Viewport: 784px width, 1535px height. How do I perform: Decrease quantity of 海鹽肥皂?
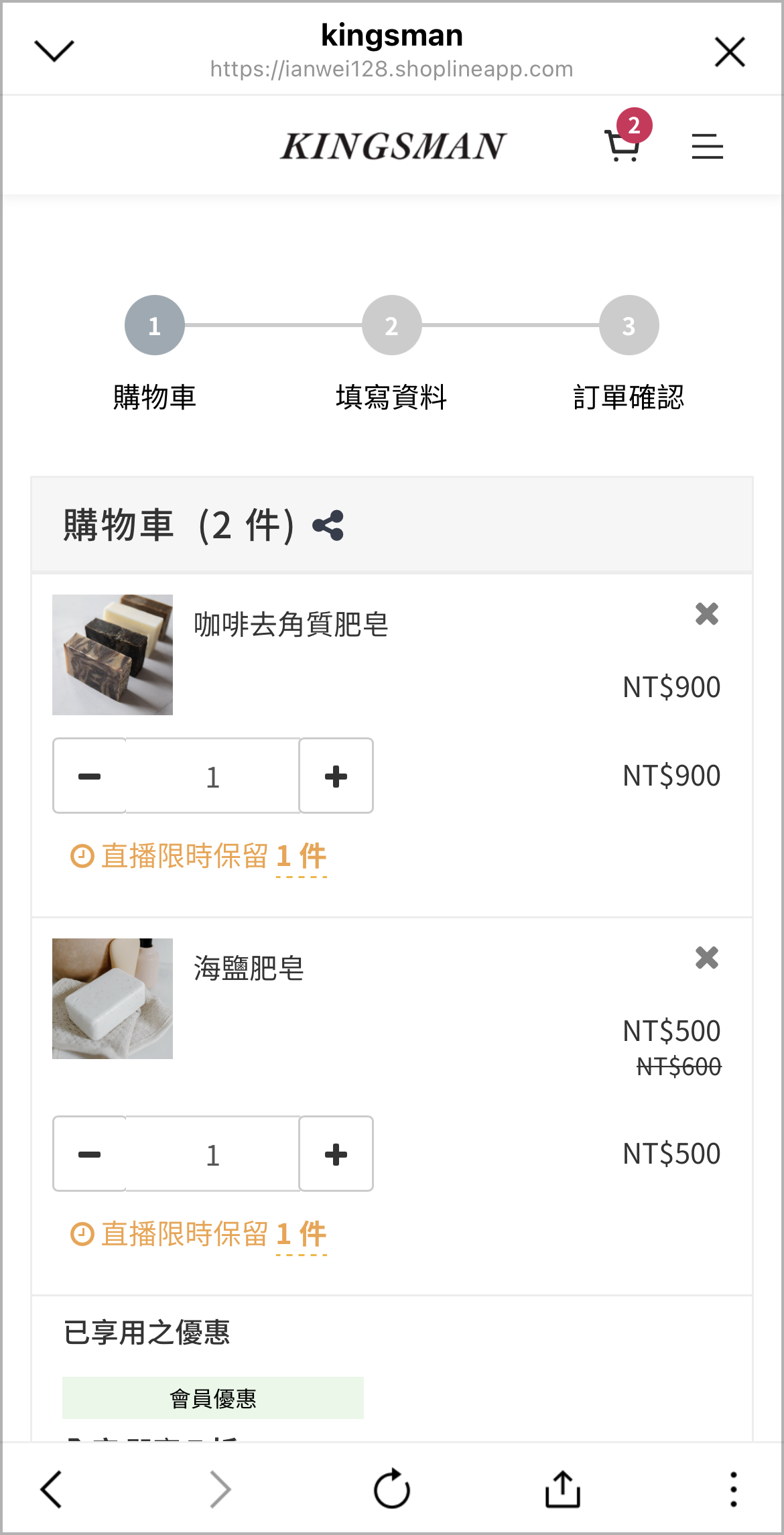point(90,1154)
